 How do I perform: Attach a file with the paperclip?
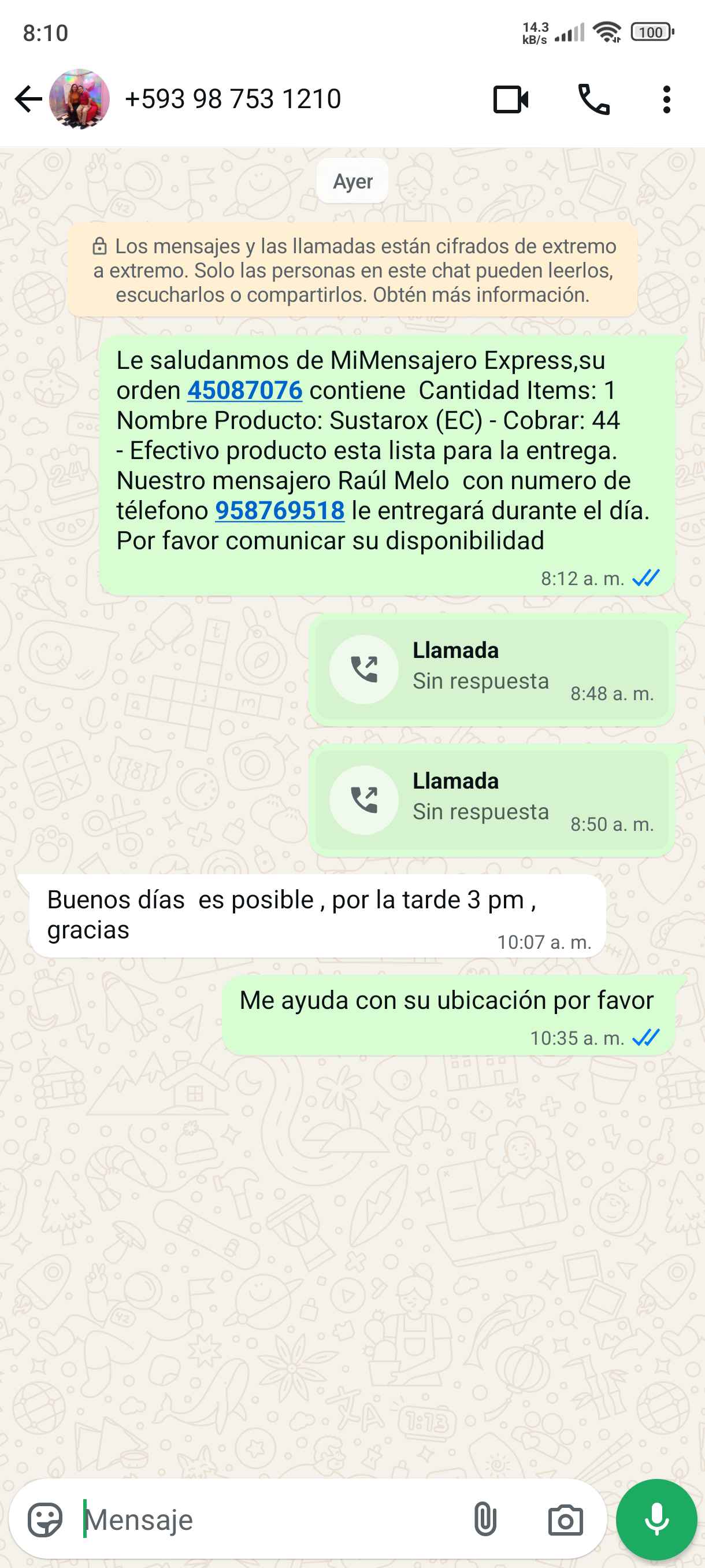click(485, 1519)
